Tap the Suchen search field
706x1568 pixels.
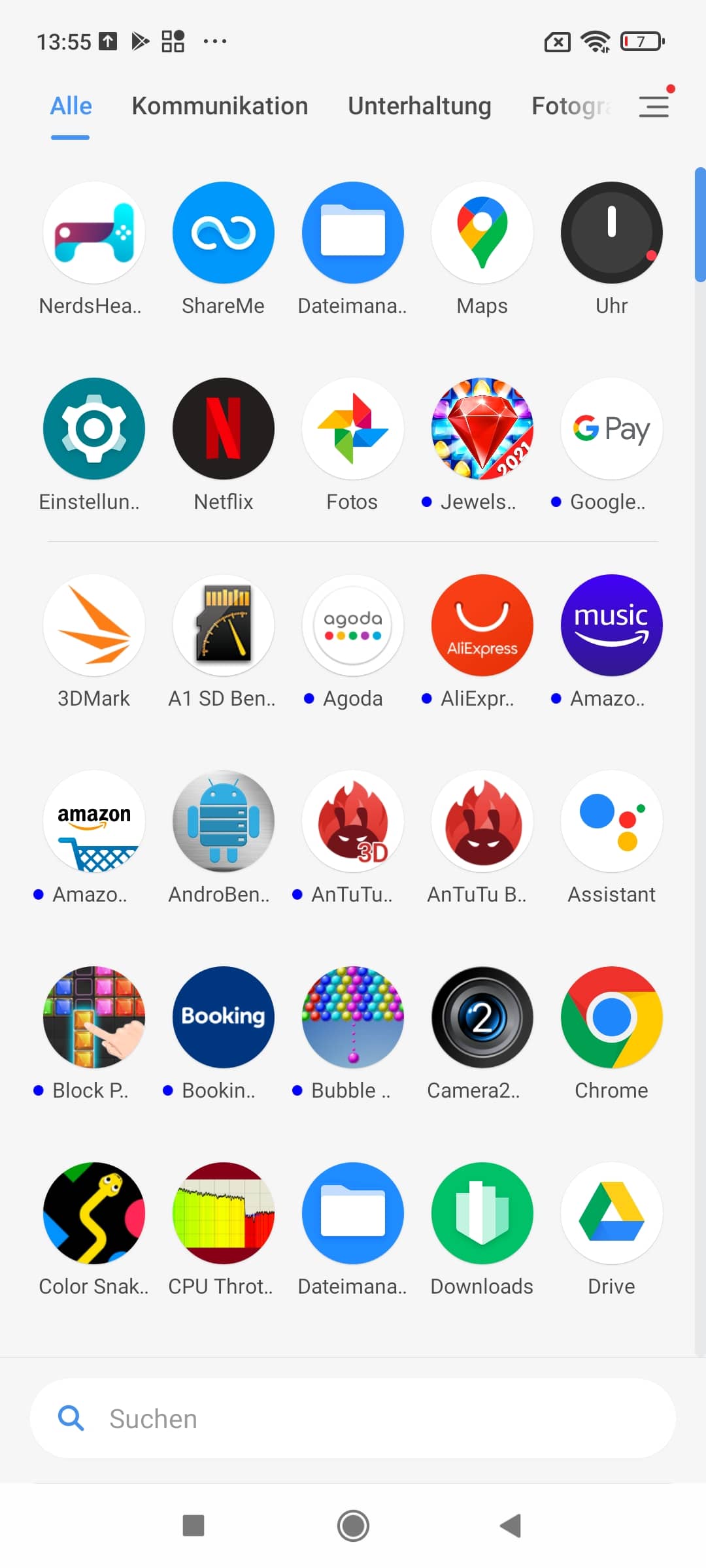[x=353, y=1418]
